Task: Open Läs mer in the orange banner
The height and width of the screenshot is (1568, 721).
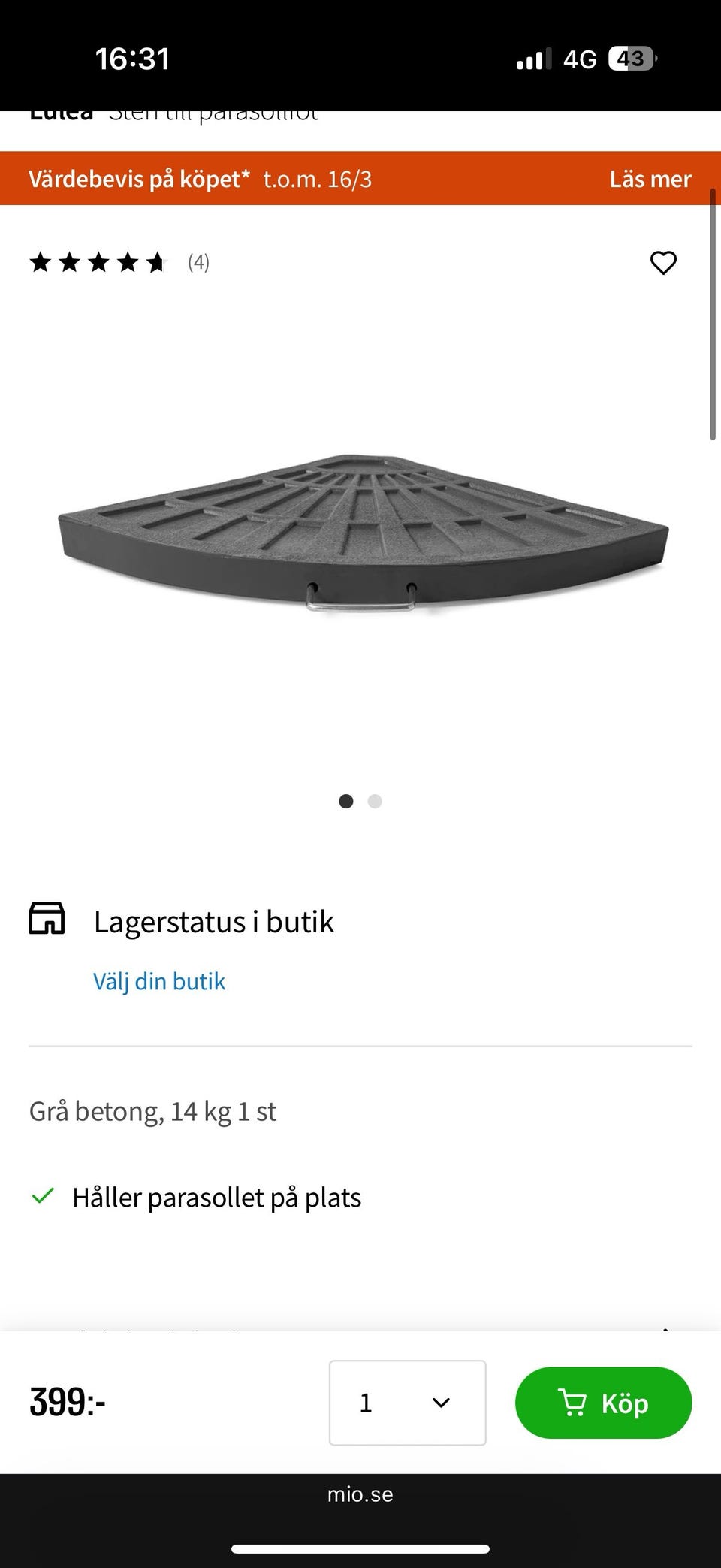Action: (x=649, y=179)
